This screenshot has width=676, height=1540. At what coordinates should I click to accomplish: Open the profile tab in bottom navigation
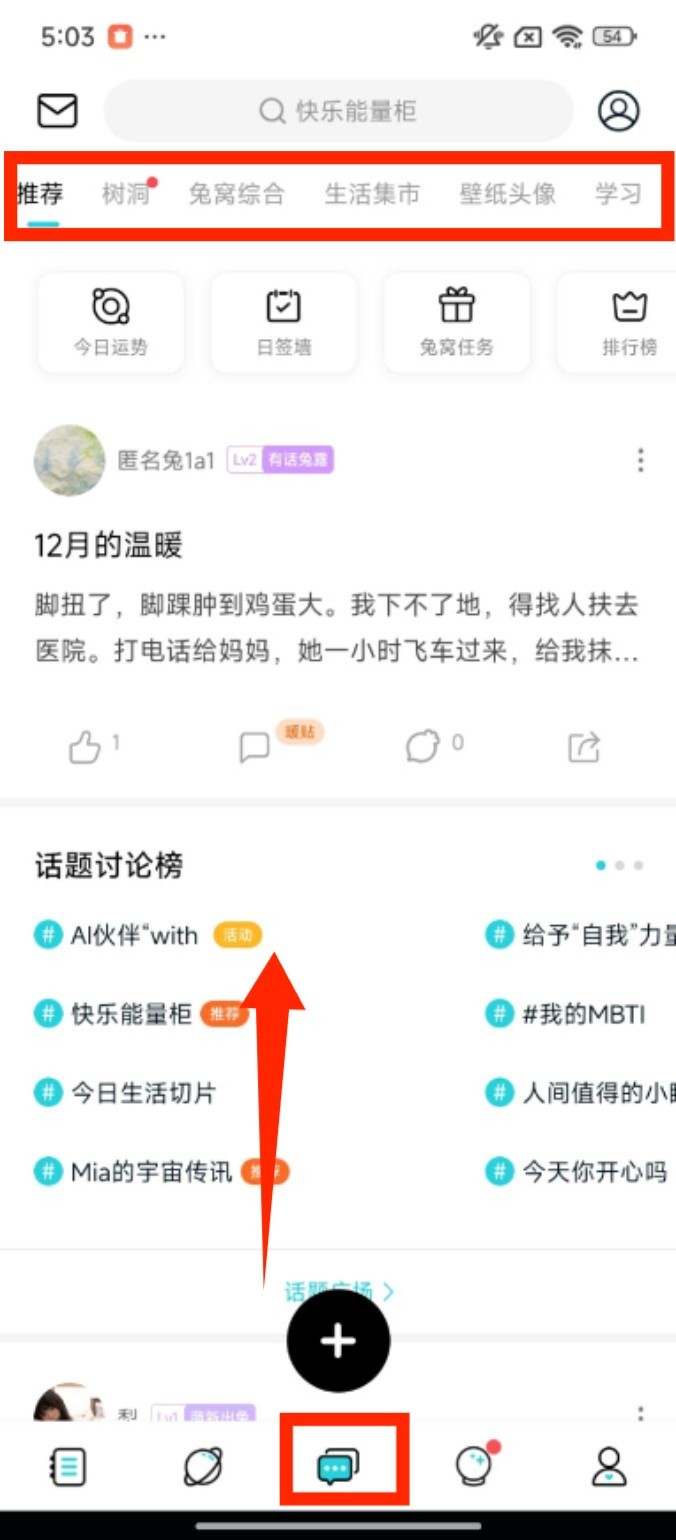pos(608,1467)
